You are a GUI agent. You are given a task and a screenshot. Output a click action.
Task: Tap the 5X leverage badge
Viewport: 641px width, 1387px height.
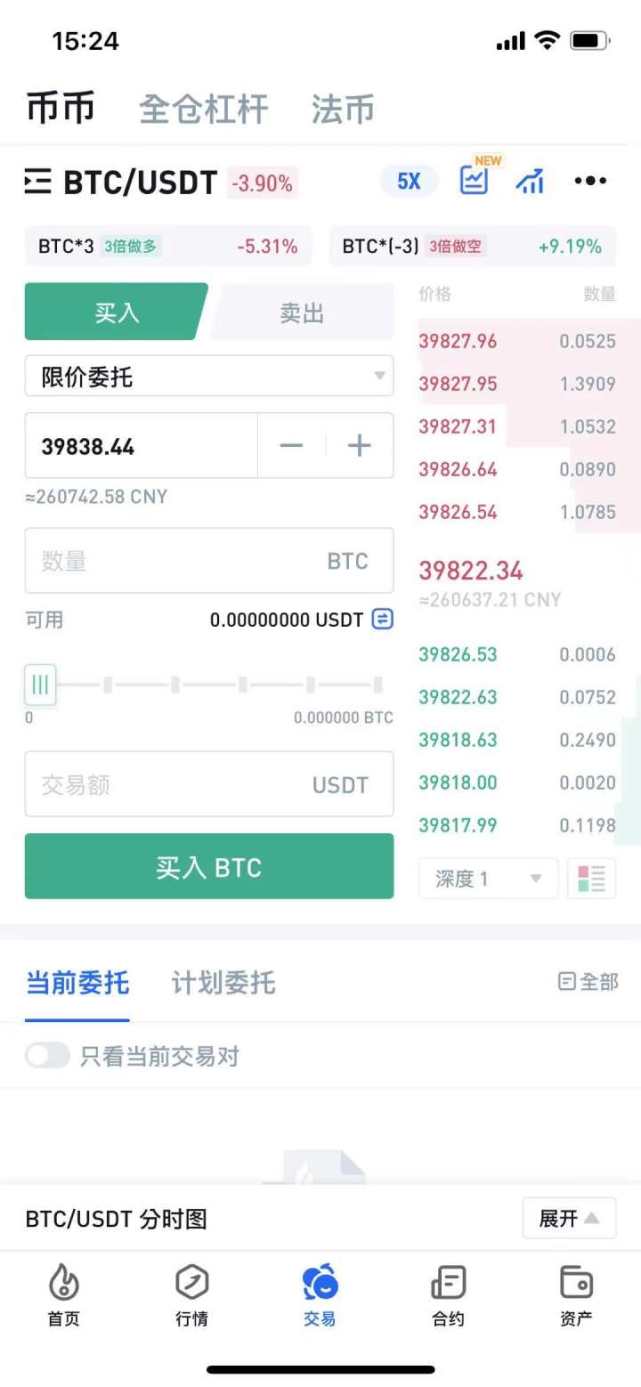click(409, 181)
